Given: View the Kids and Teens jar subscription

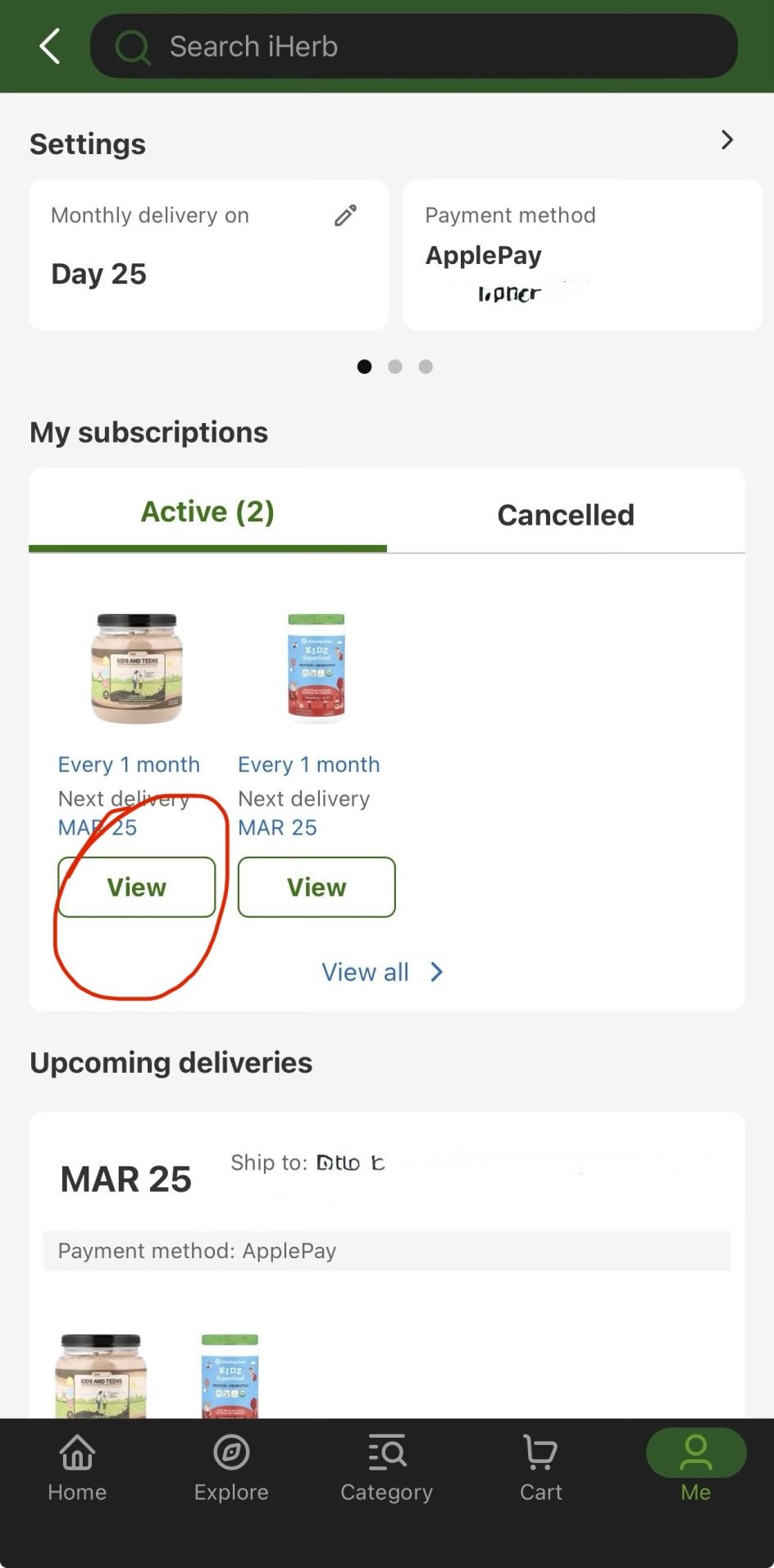Looking at the screenshot, I should tap(137, 887).
